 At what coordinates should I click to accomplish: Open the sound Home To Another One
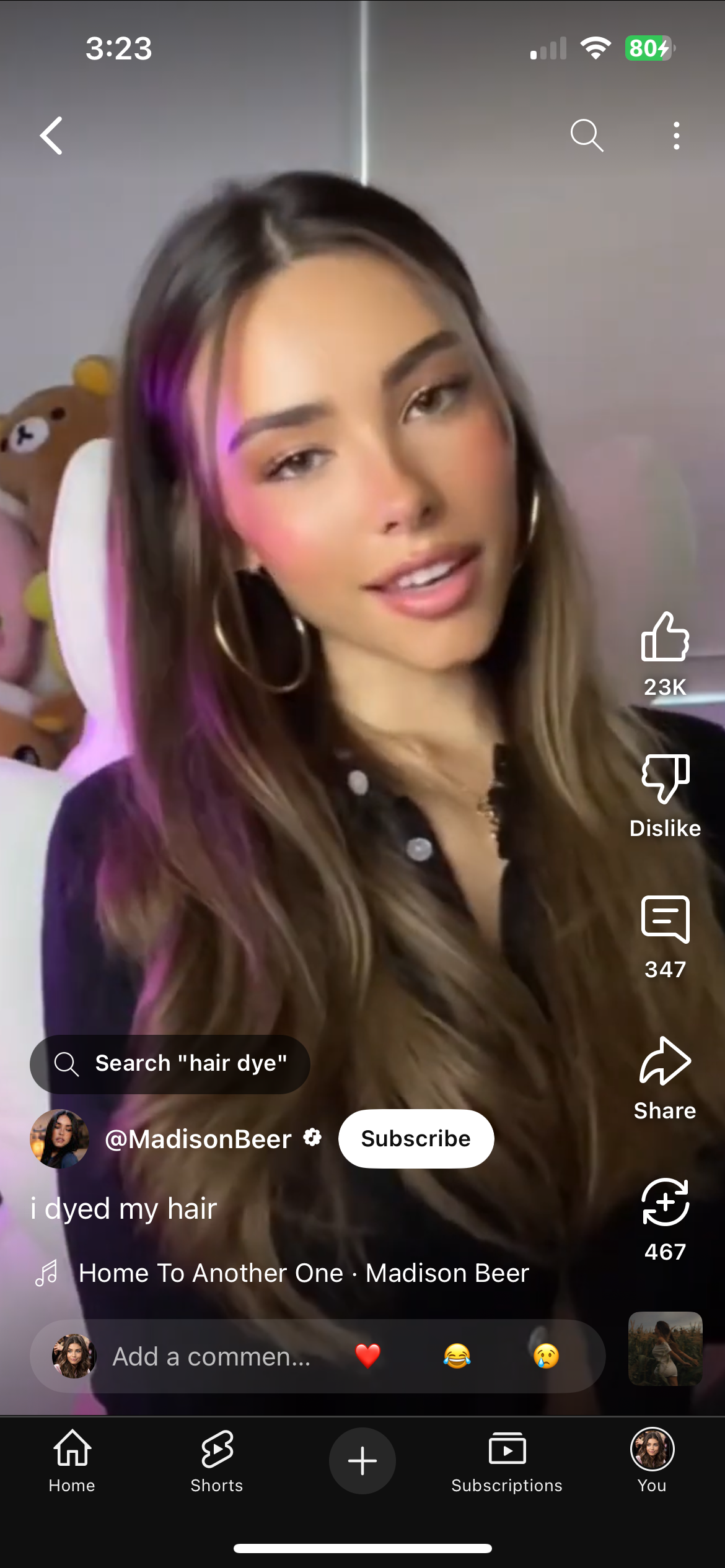[304, 1273]
